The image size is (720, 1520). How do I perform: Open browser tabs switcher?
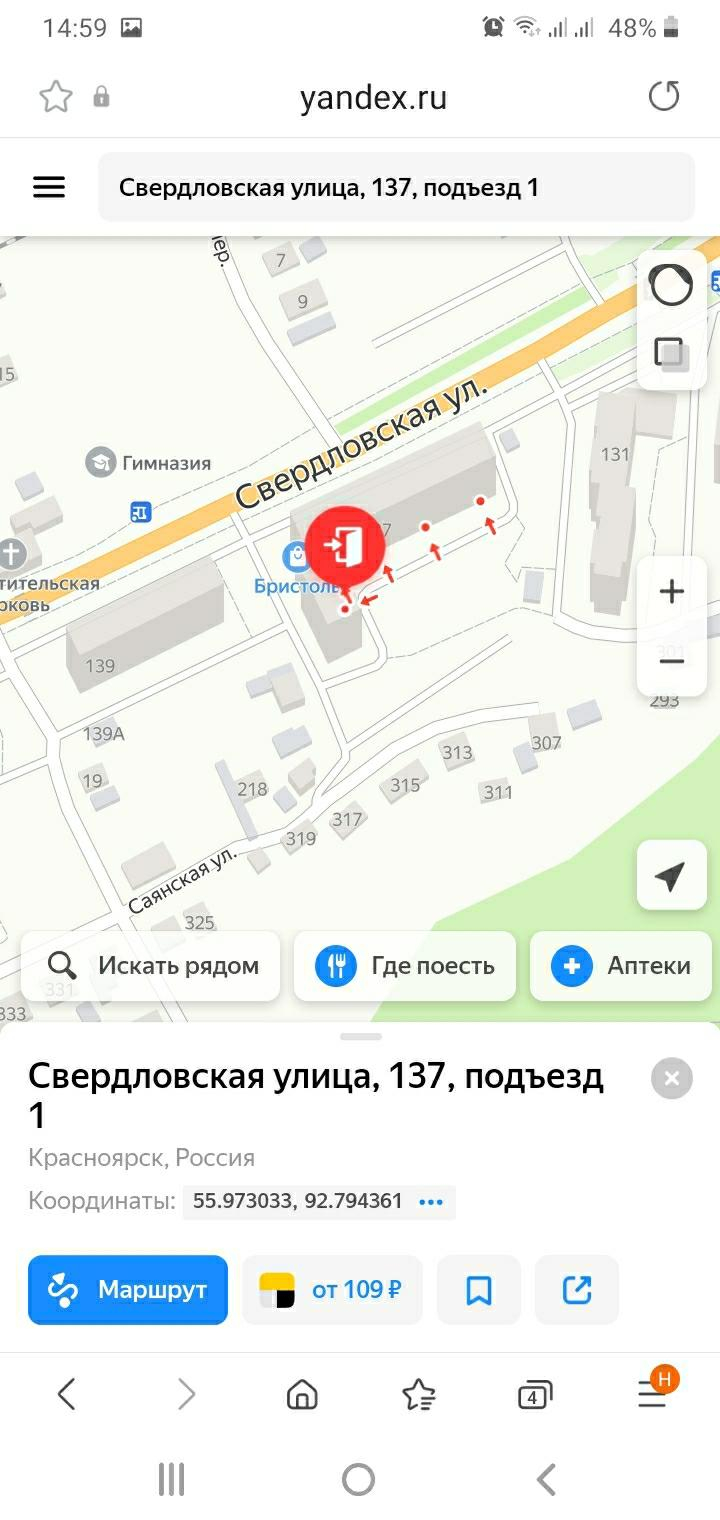tap(535, 1394)
